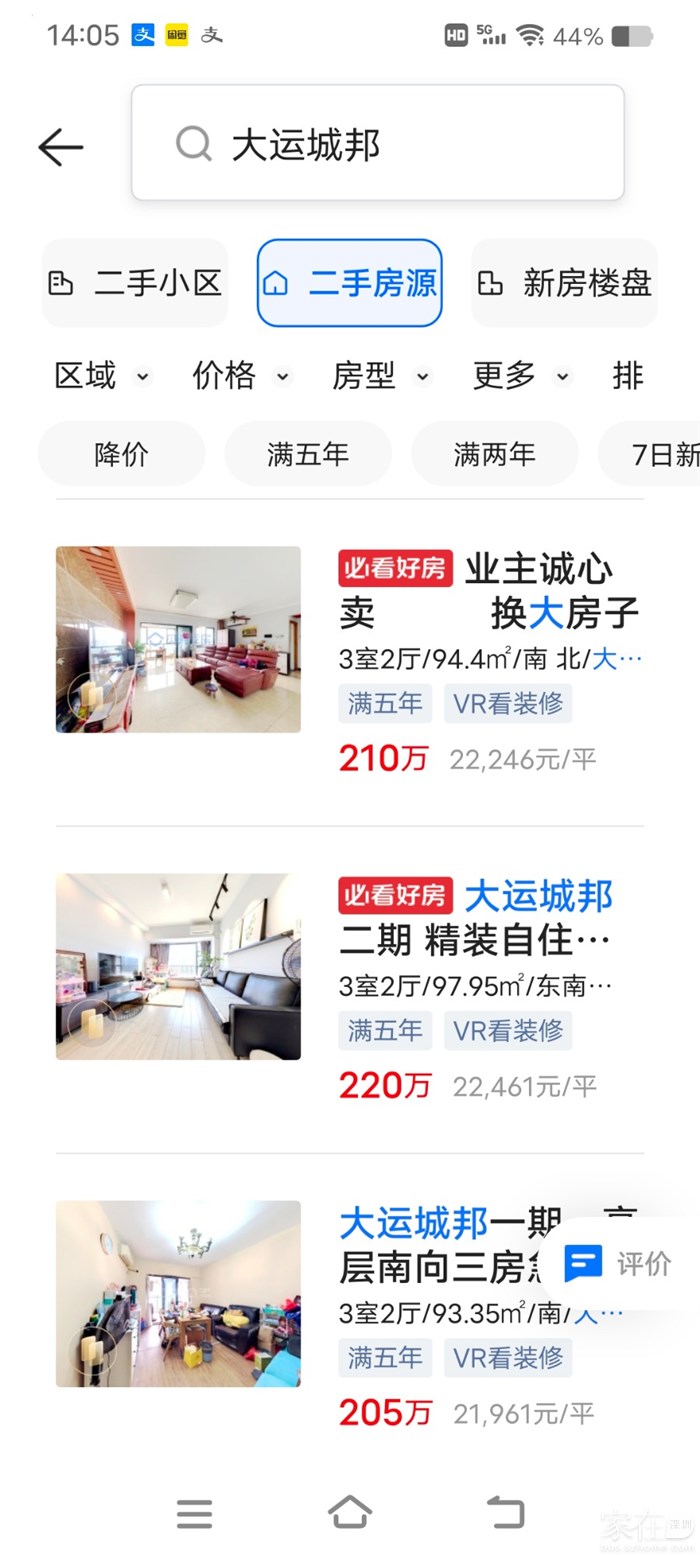Switch to the 新房楼盘 tab
700x1555 pixels.
click(x=564, y=283)
